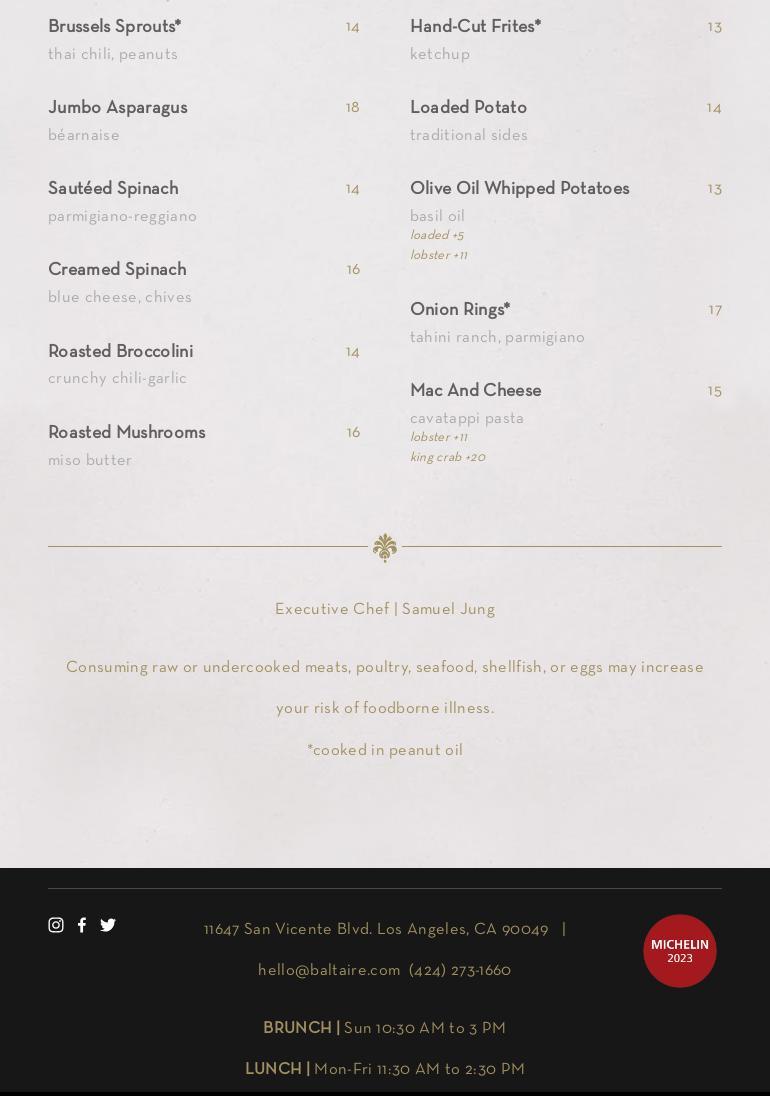Email hello@baltaire.com

point(329,970)
